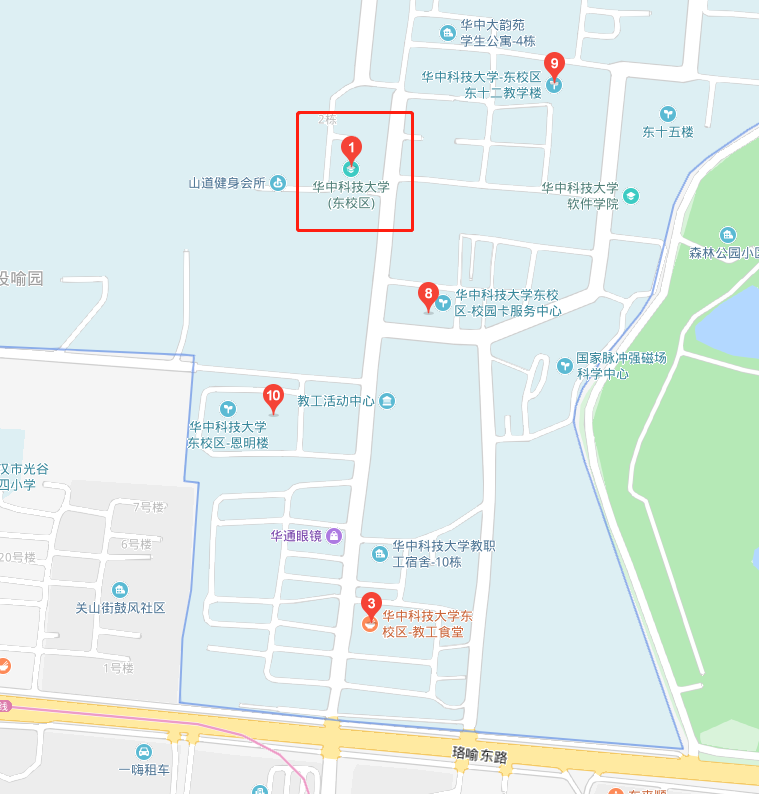The image size is (759, 794).
Task: Open the 教工活动中心 place icon
Action: [x=387, y=401]
